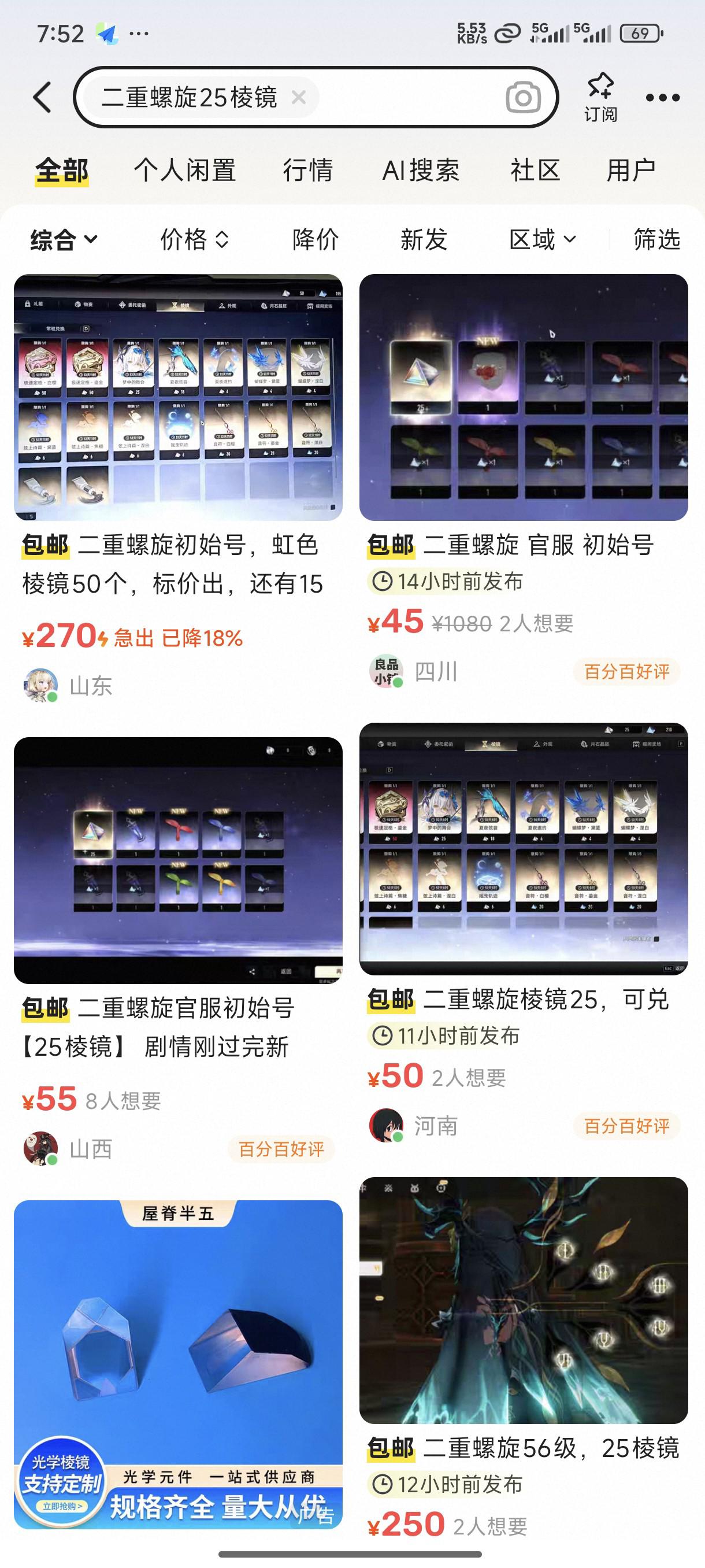Image resolution: width=705 pixels, height=1568 pixels.
Task: Expand the 综合 sort dropdown
Action: point(64,239)
